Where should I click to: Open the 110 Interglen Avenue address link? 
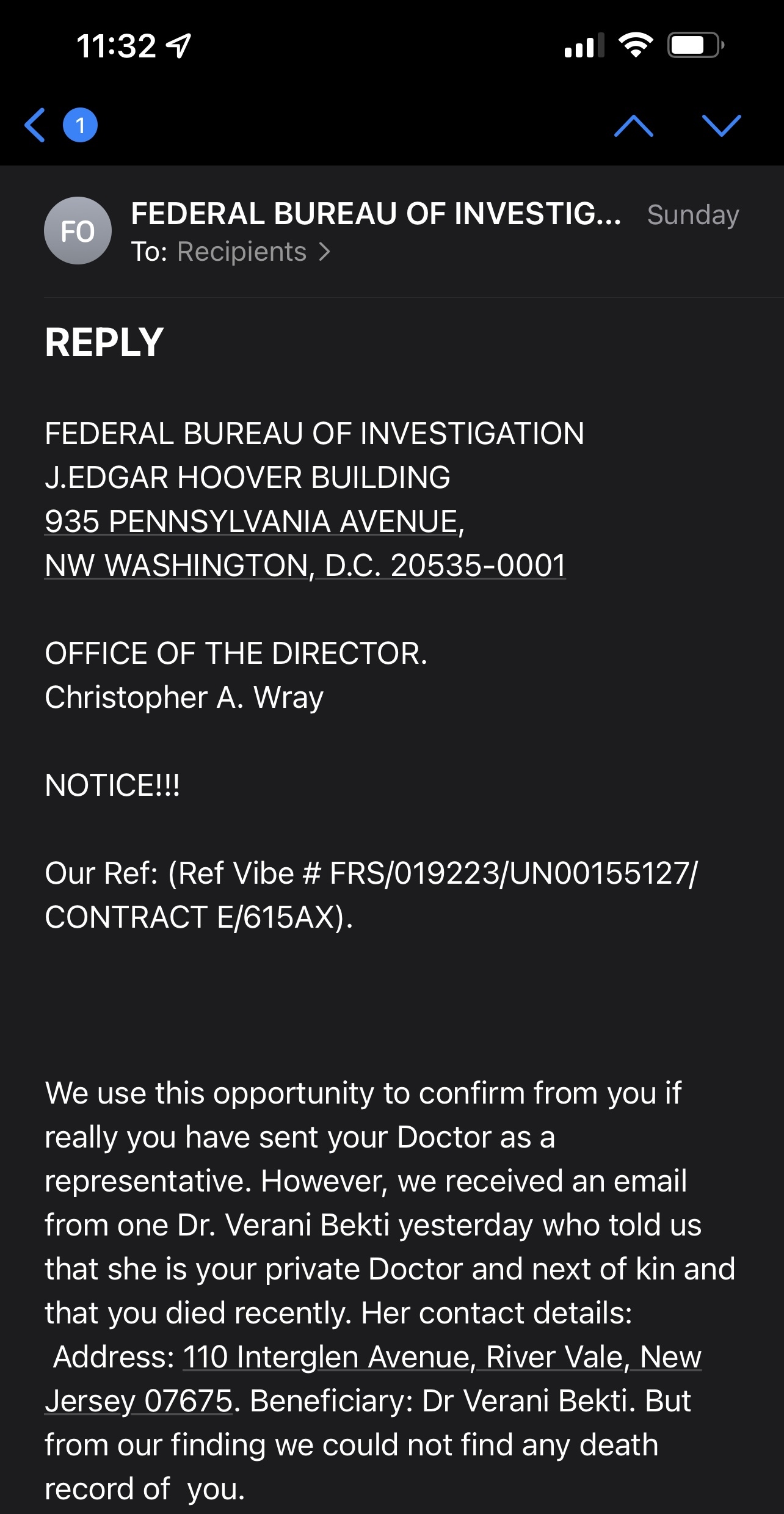click(441, 1358)
